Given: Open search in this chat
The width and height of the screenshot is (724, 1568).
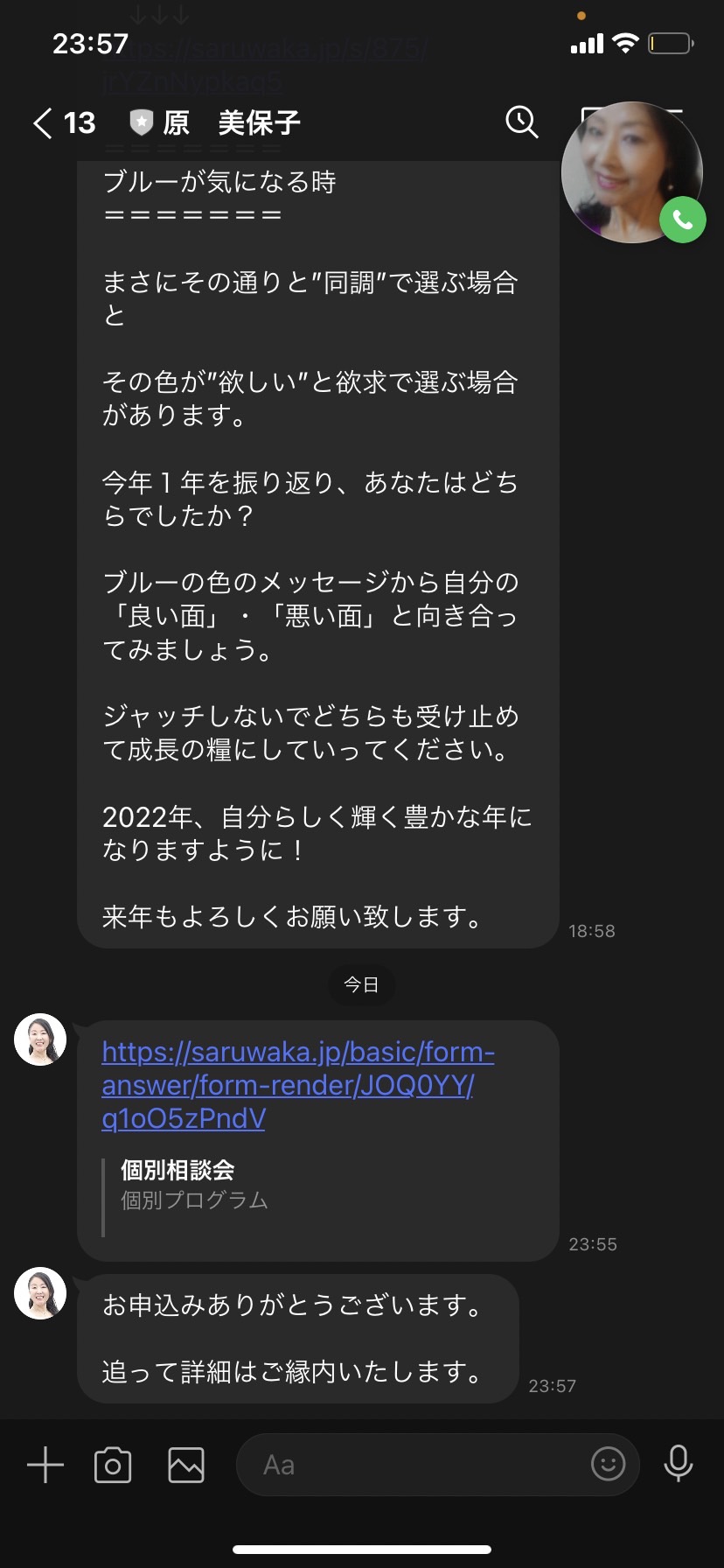Looking at the screenshot, I should pyautogui.click(x=522, y=122).
